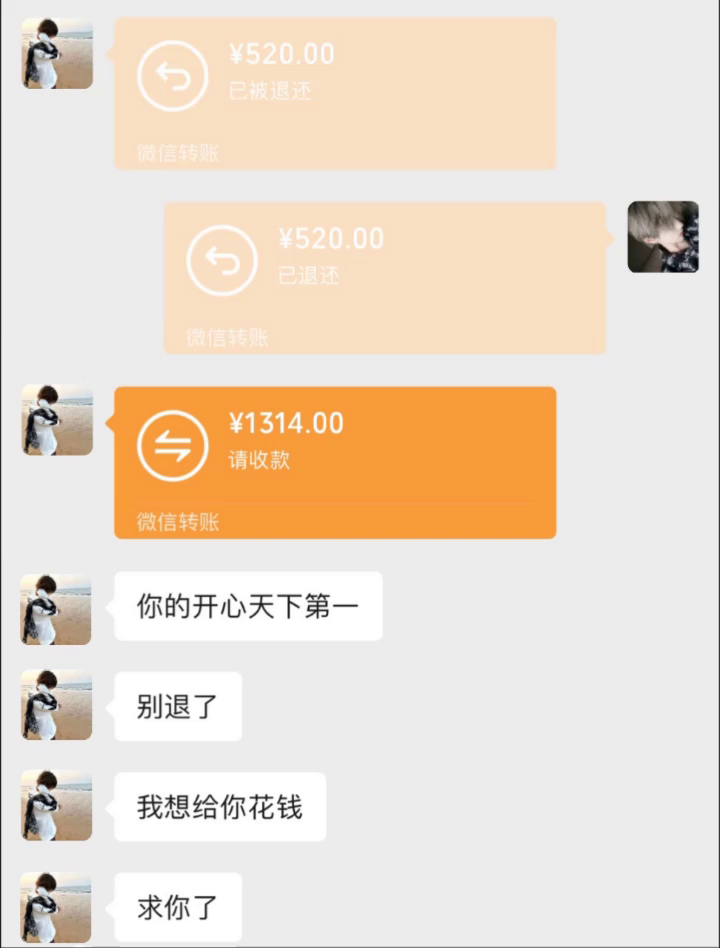Screen dimensions: 720x948
Task: Tap the contact's avatar next to 求你了
Action: [57, 908]
